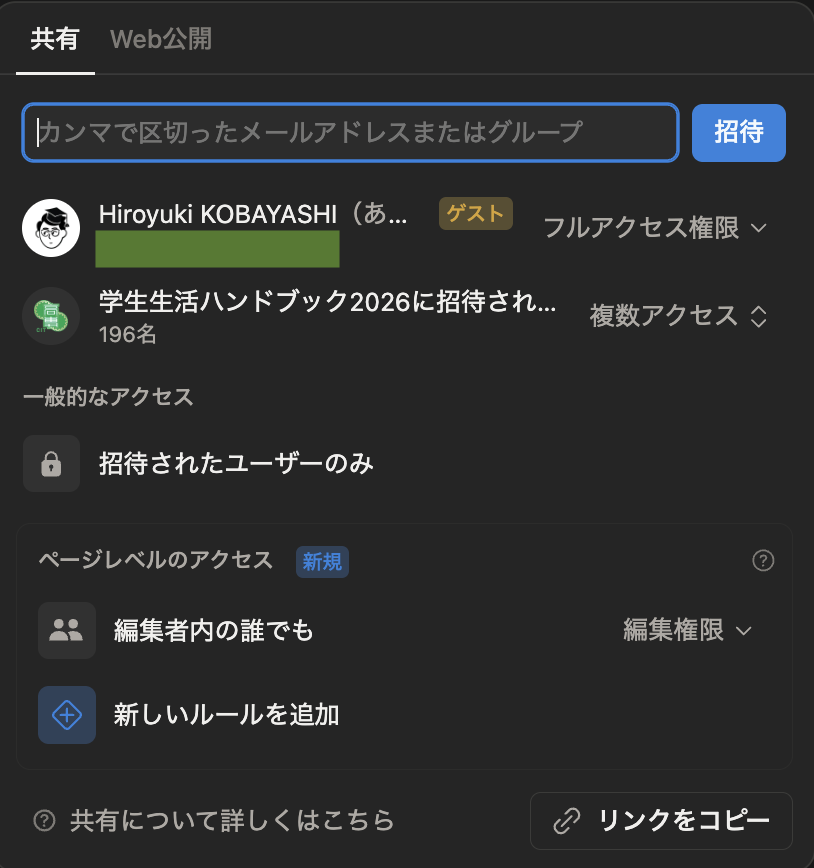Open フルアクセス権限 dropdown for Hiroyuki KOBAYASHI
814x868 pixels.
[655, 228]
